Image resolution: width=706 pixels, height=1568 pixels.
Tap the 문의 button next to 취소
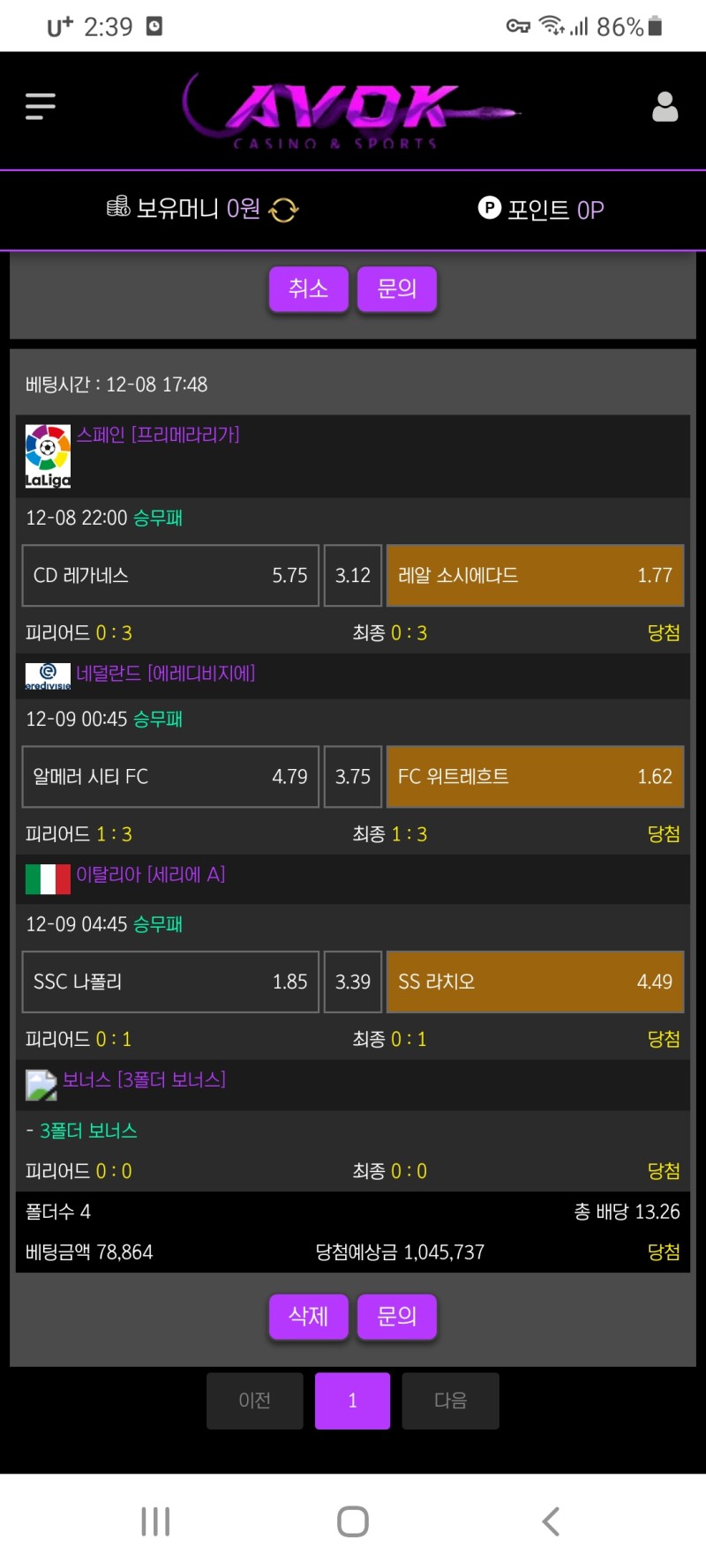point(396,289)
